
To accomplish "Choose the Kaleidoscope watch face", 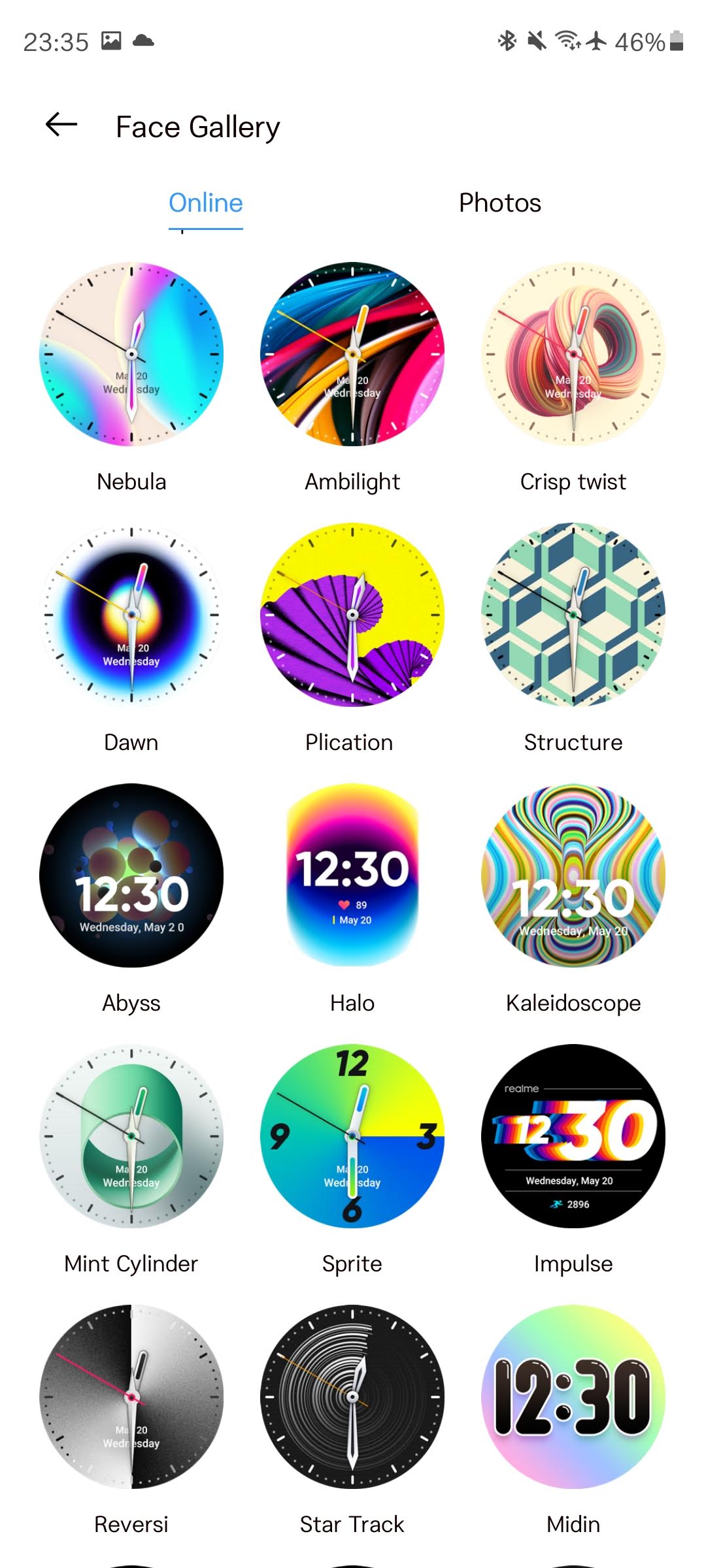I will [x=573, y=875].
